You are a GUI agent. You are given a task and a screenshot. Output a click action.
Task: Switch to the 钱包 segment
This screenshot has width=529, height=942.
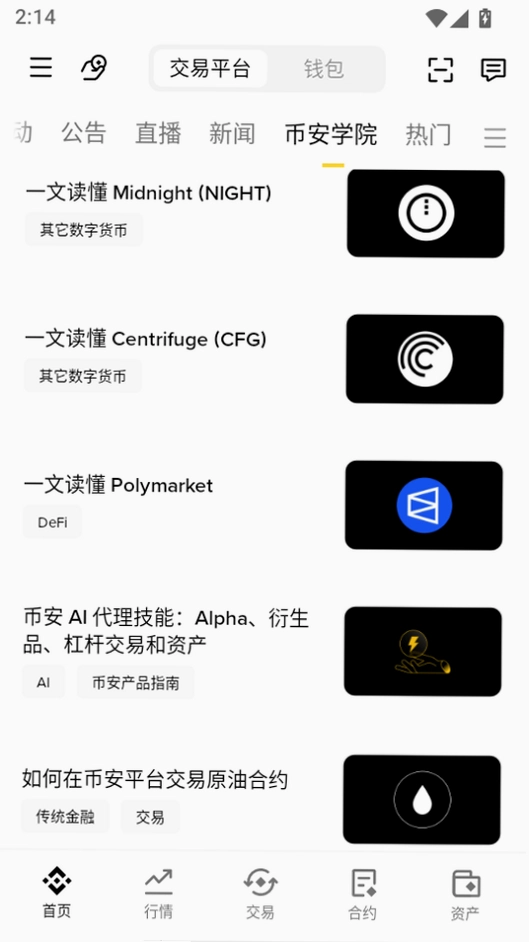pos(324,69)
